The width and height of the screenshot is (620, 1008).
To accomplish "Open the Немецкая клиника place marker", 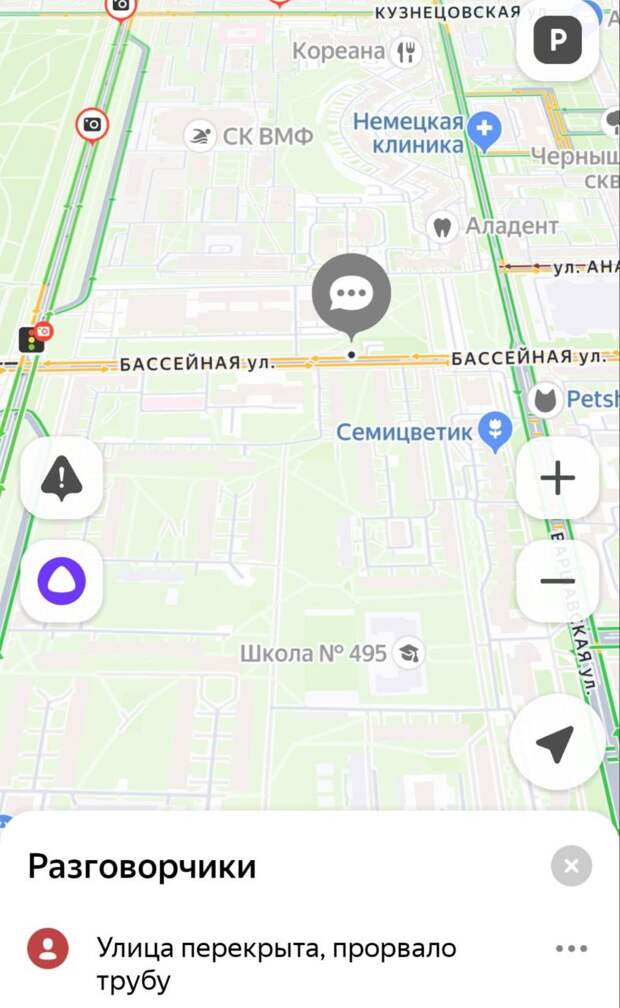I will 485,131.
